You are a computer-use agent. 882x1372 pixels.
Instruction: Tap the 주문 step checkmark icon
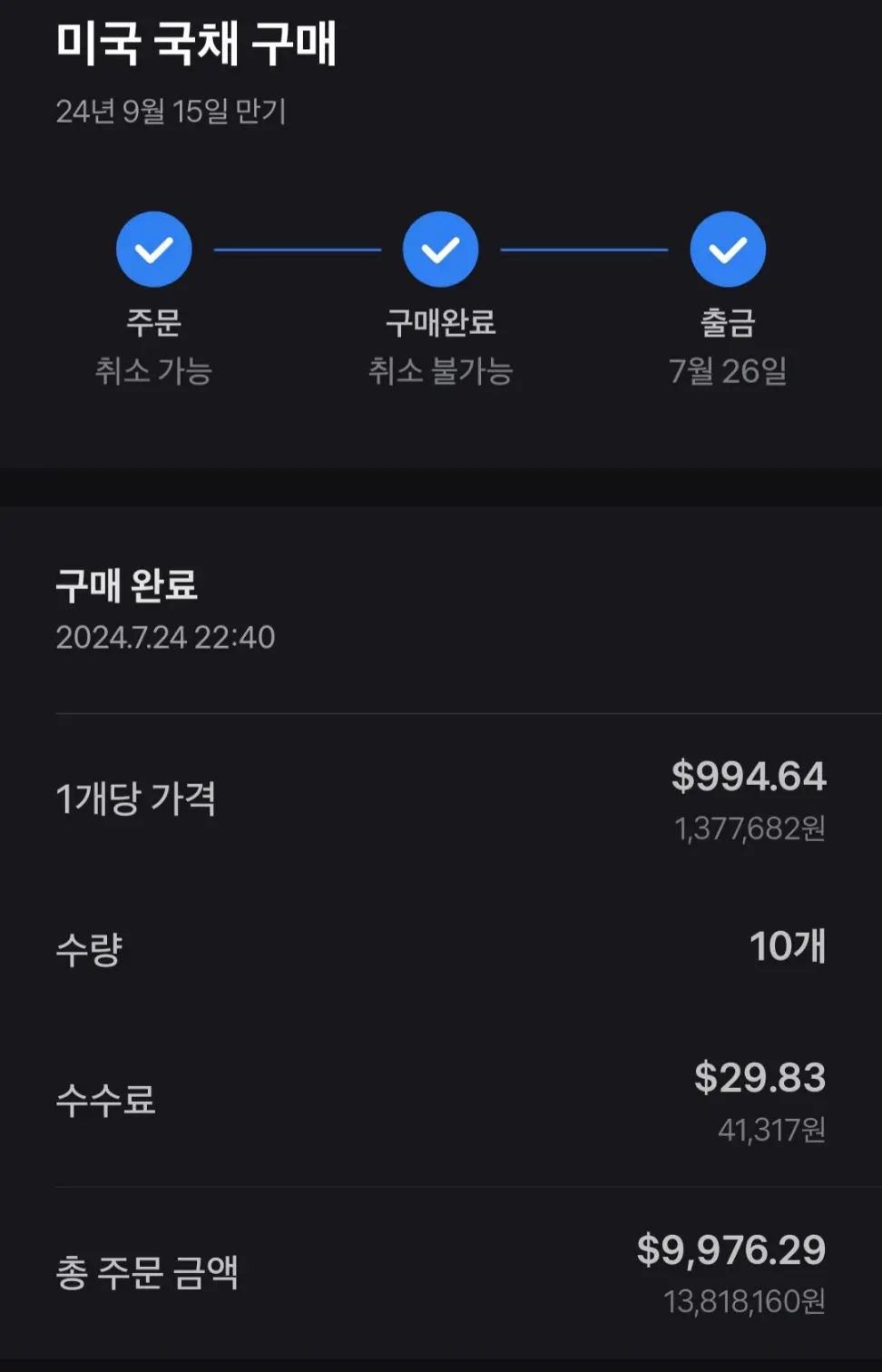tap(155, 248)
